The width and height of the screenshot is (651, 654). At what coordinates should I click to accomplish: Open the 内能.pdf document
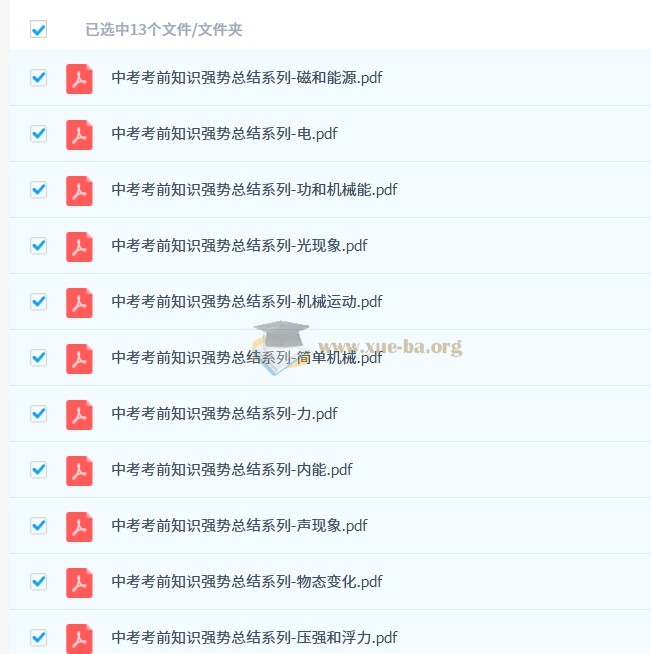(231, 470)
